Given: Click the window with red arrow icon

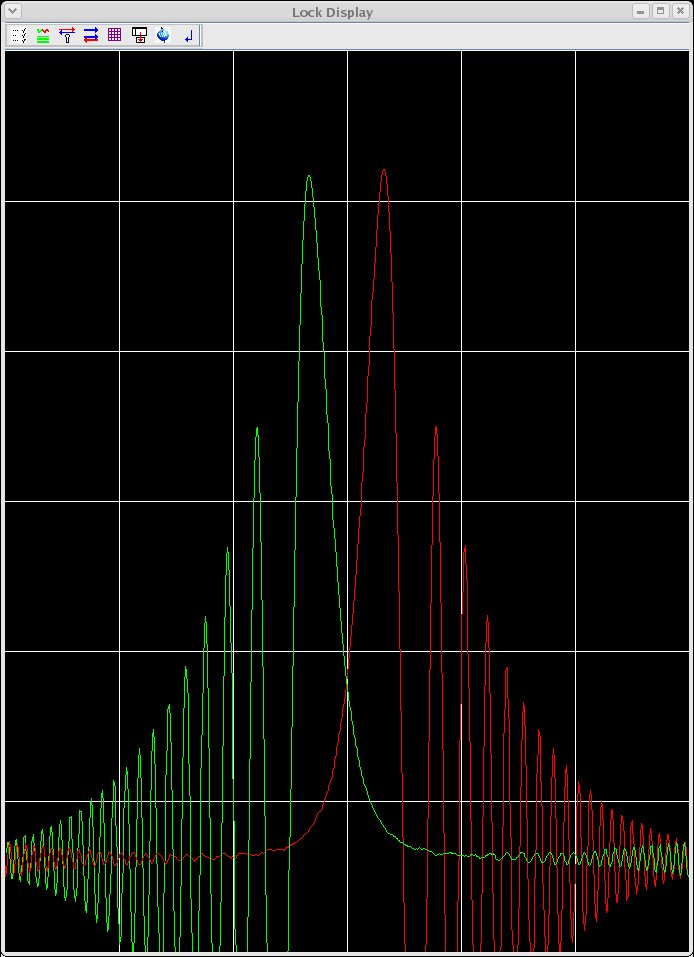Looking at the screenshot, I should pos(139,35).
